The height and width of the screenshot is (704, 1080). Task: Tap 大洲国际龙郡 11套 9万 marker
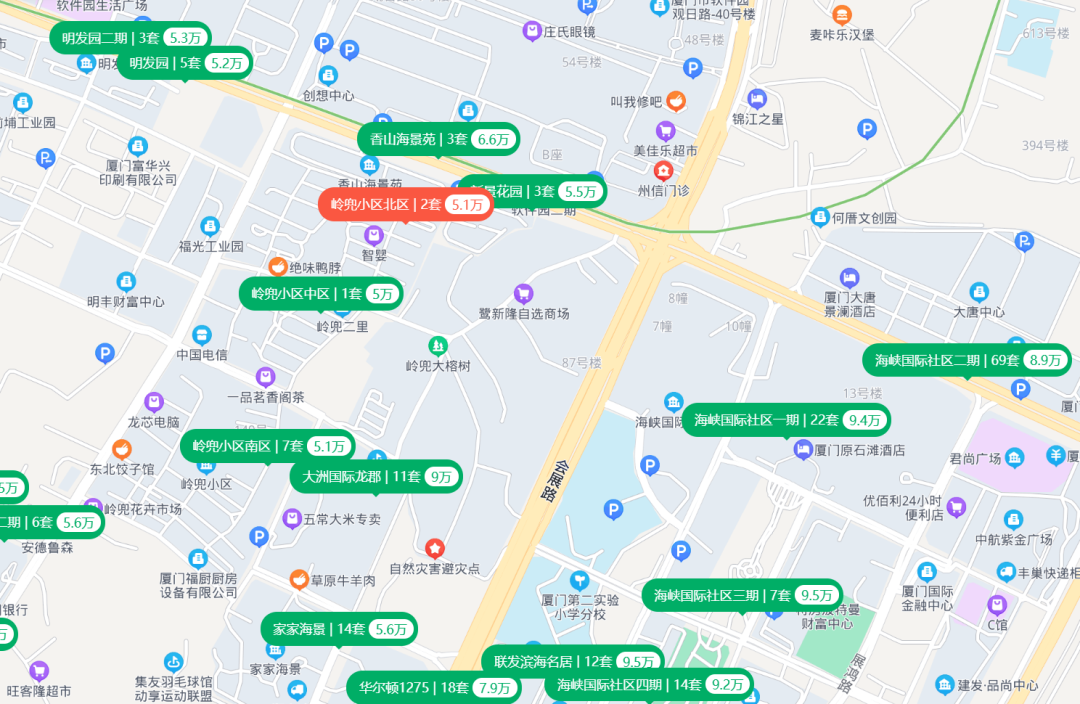point(376,477)
